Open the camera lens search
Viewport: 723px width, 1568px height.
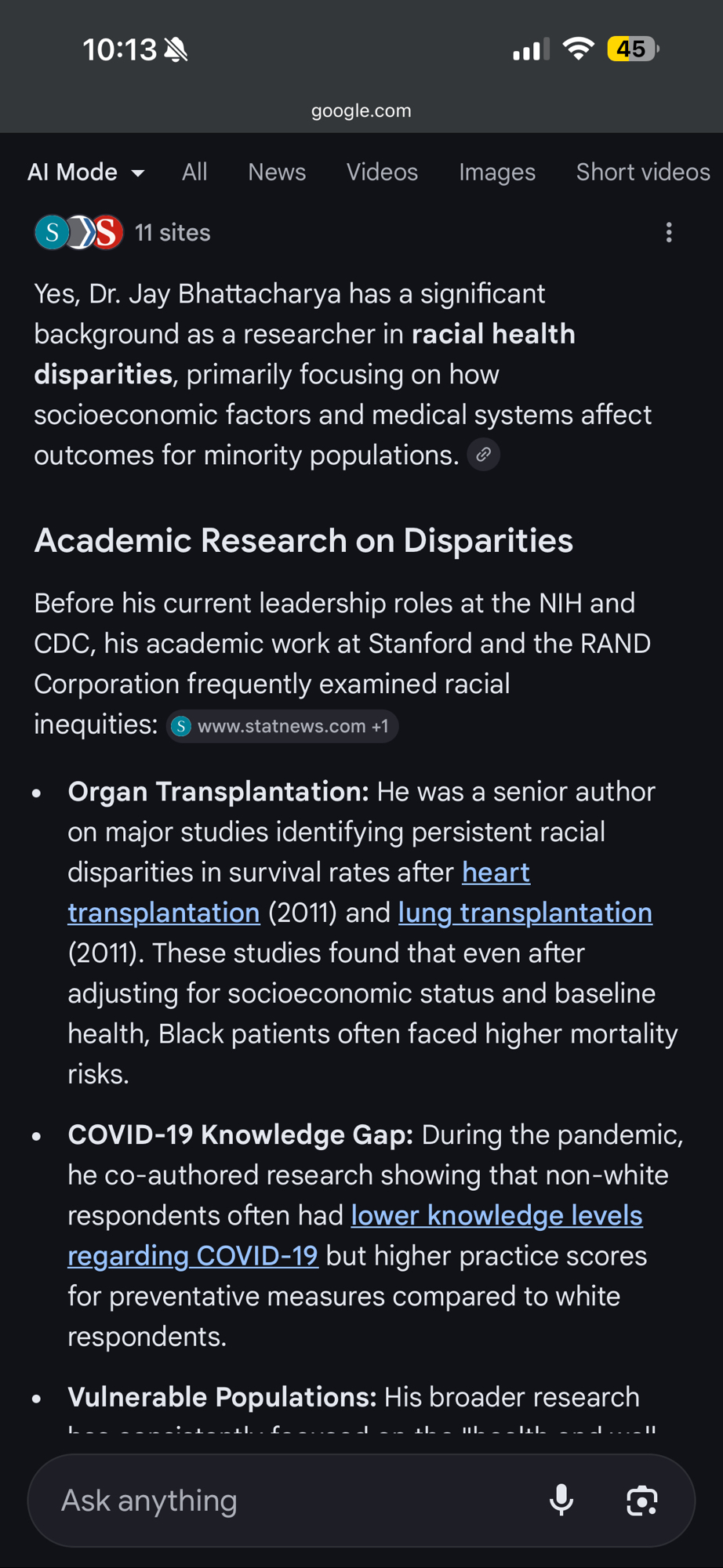point(641,1501)
